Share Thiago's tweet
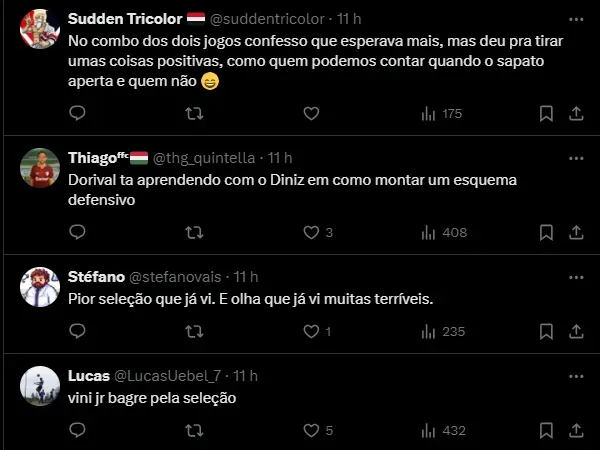Image resolution: width=600 pixels, height=450 pixels. pos(575,232)
